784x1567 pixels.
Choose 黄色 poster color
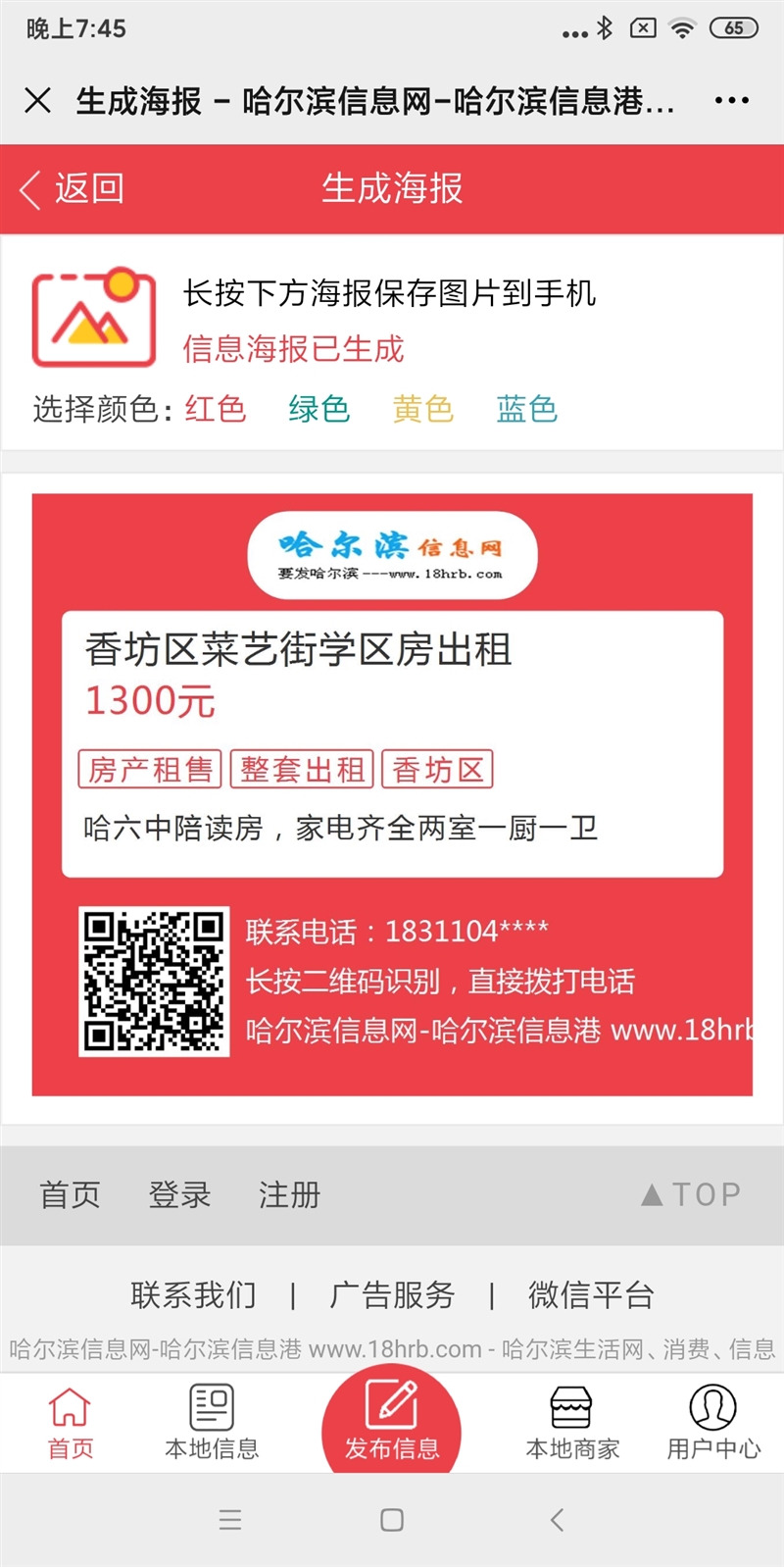click(x=423, y=409)
